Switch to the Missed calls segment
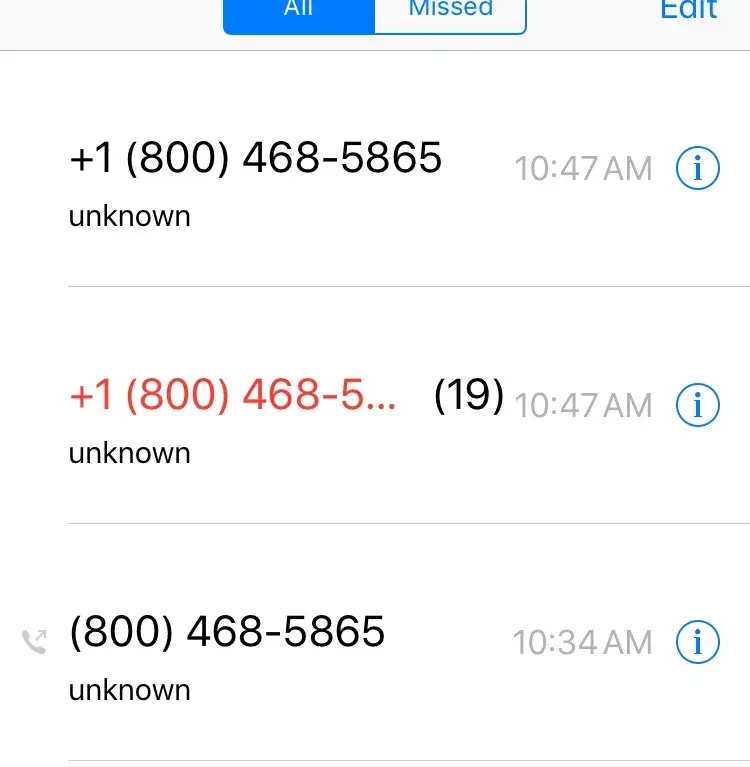 click(x=450, y=12)
